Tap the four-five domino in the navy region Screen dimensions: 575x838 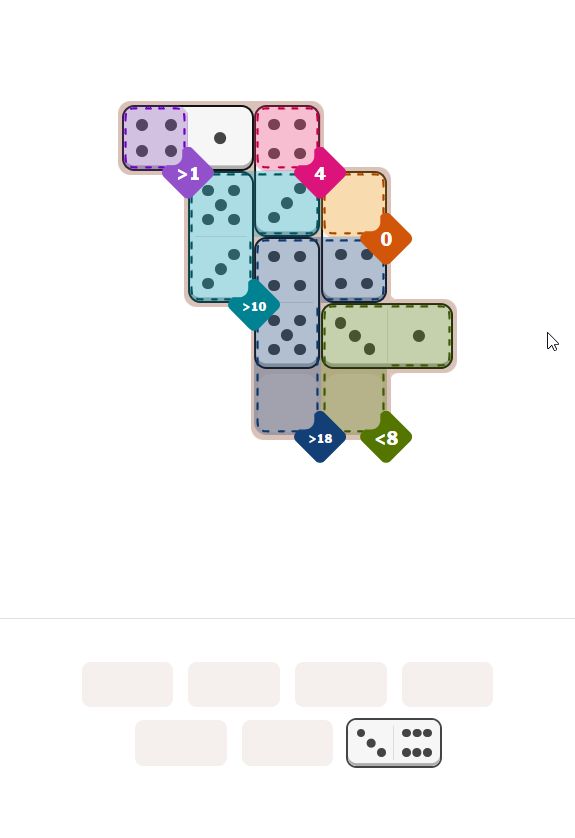(287, 303)
